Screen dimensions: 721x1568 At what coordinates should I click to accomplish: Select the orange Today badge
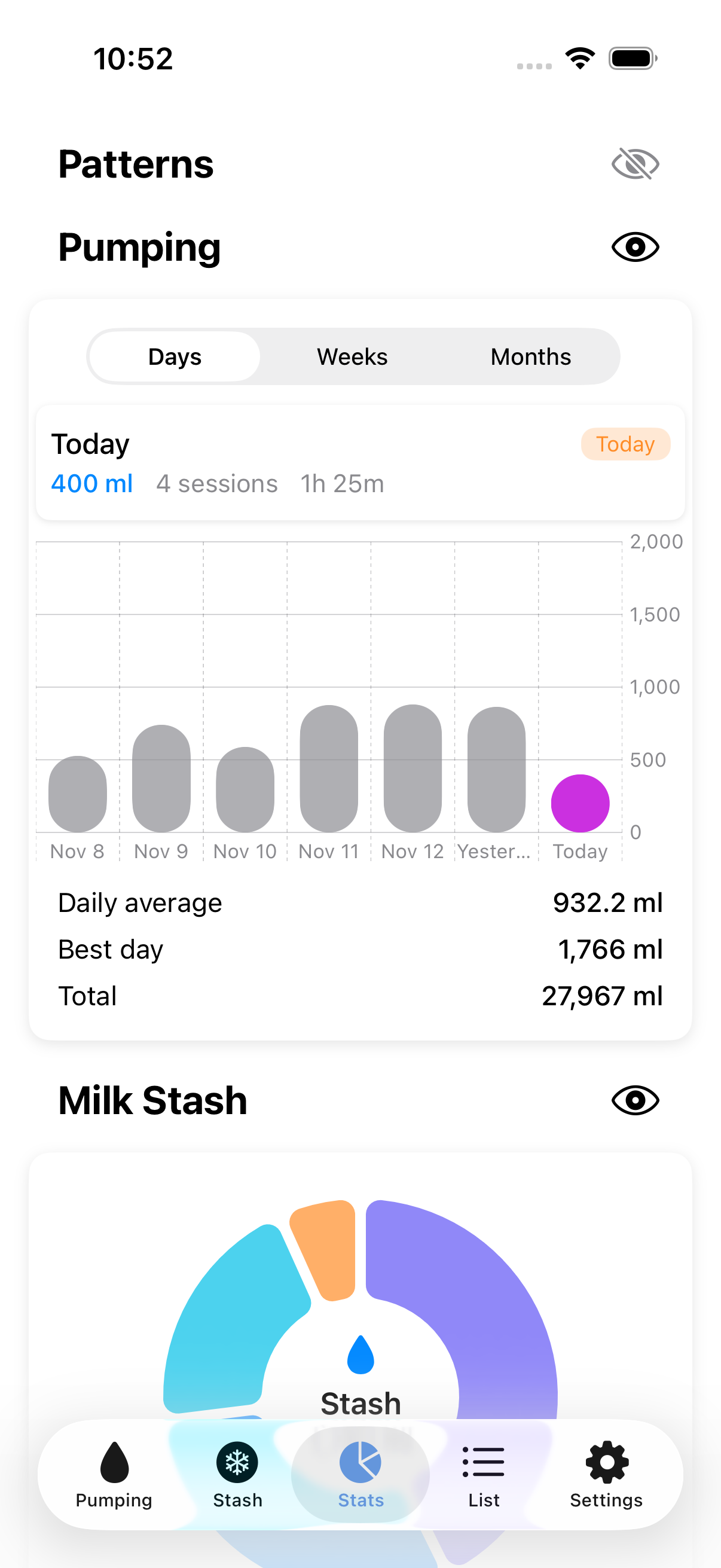[625, 444]
